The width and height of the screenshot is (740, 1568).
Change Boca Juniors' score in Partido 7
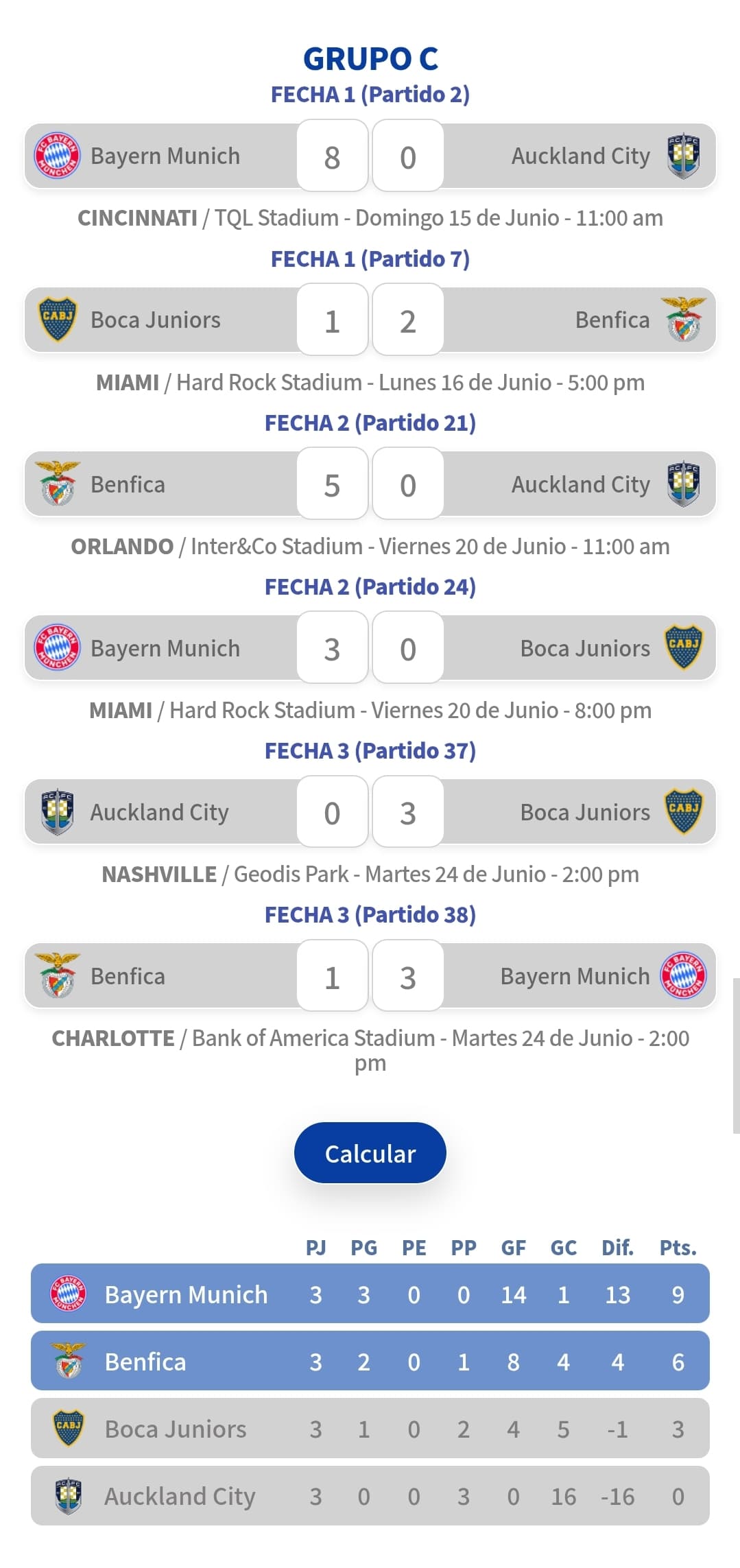333,320
